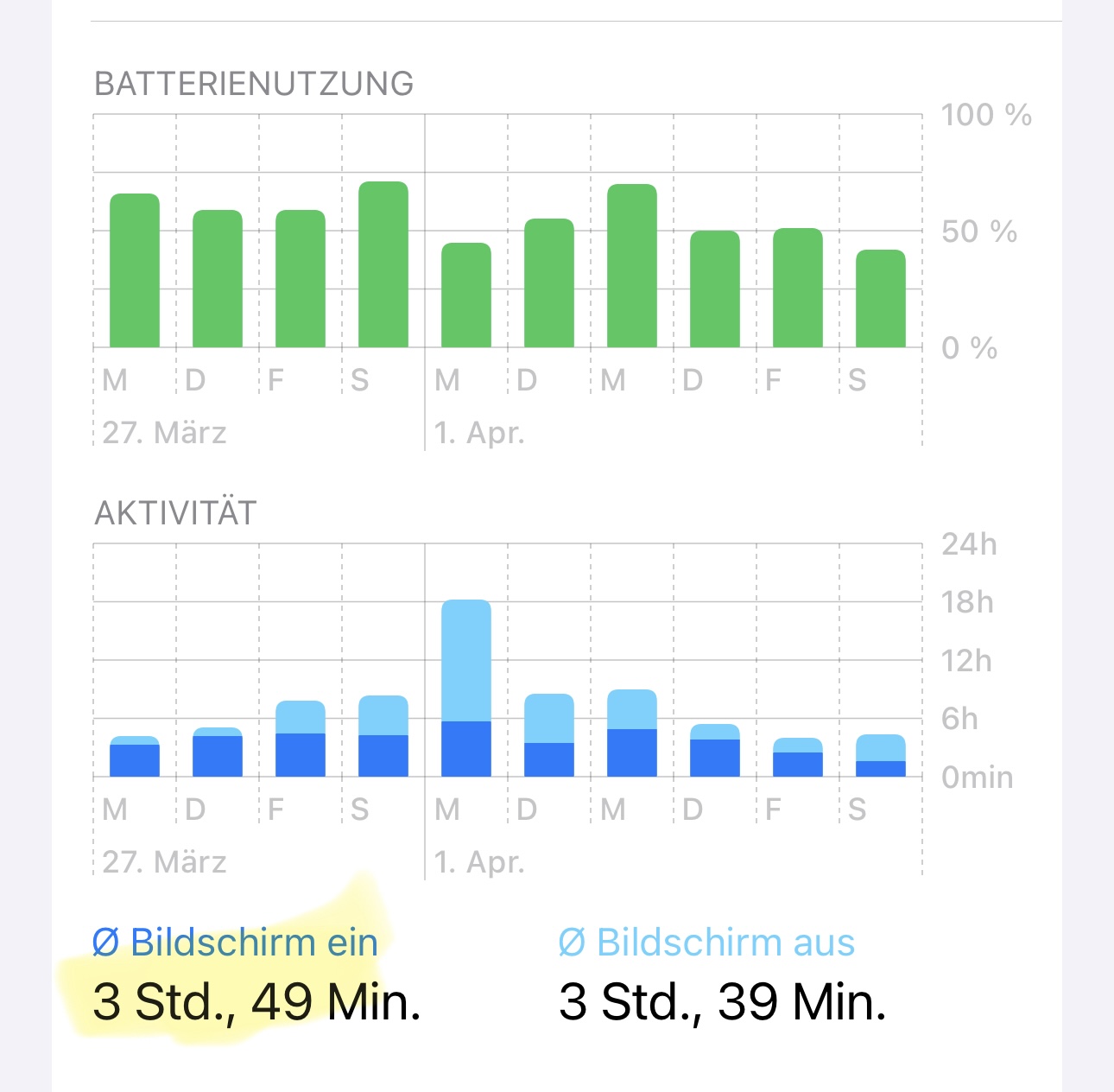The width and height of the screenshot is (1114, 1092).
Task: Select the last activity bar on the right
Action: click(881, 756)
